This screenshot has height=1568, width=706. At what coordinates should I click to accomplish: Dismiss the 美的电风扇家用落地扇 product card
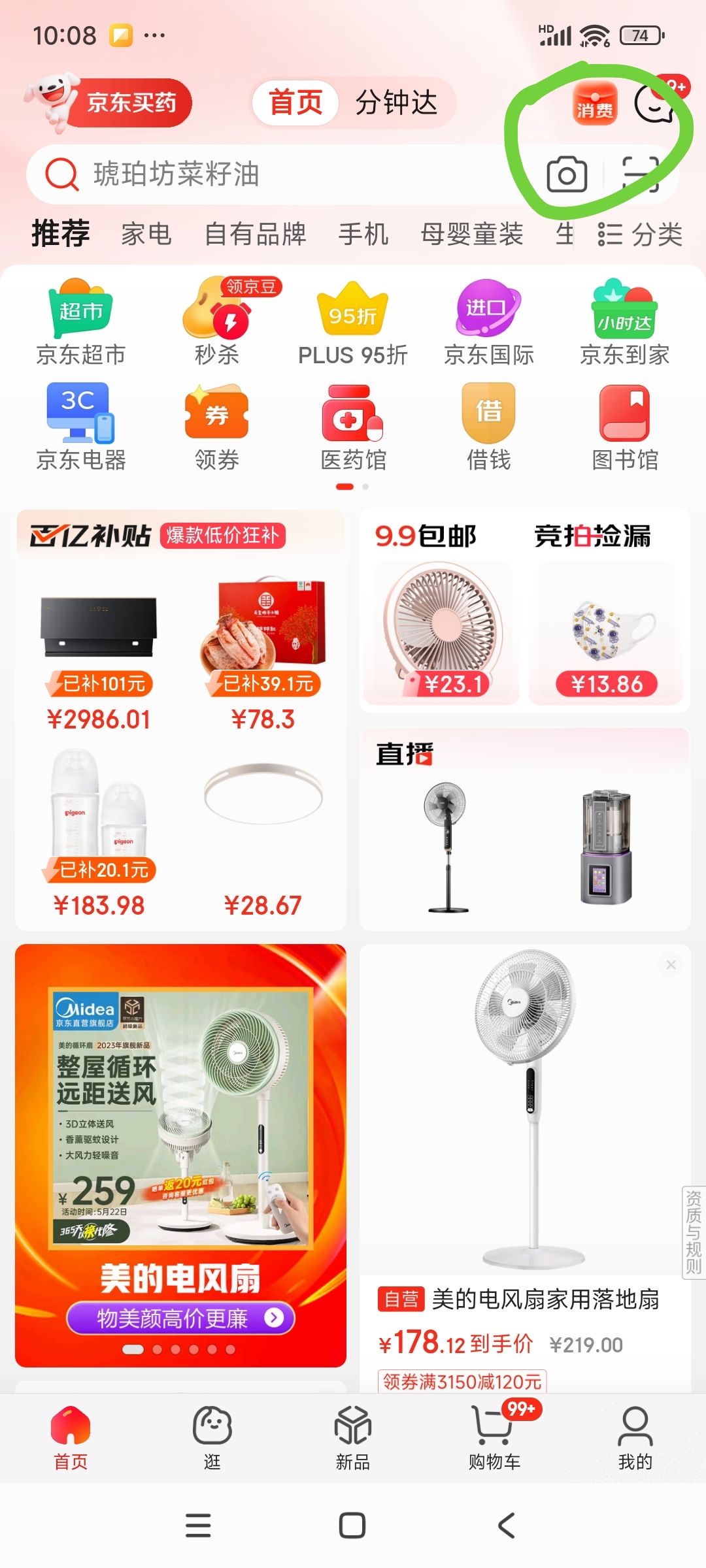(x=671, y=965)
